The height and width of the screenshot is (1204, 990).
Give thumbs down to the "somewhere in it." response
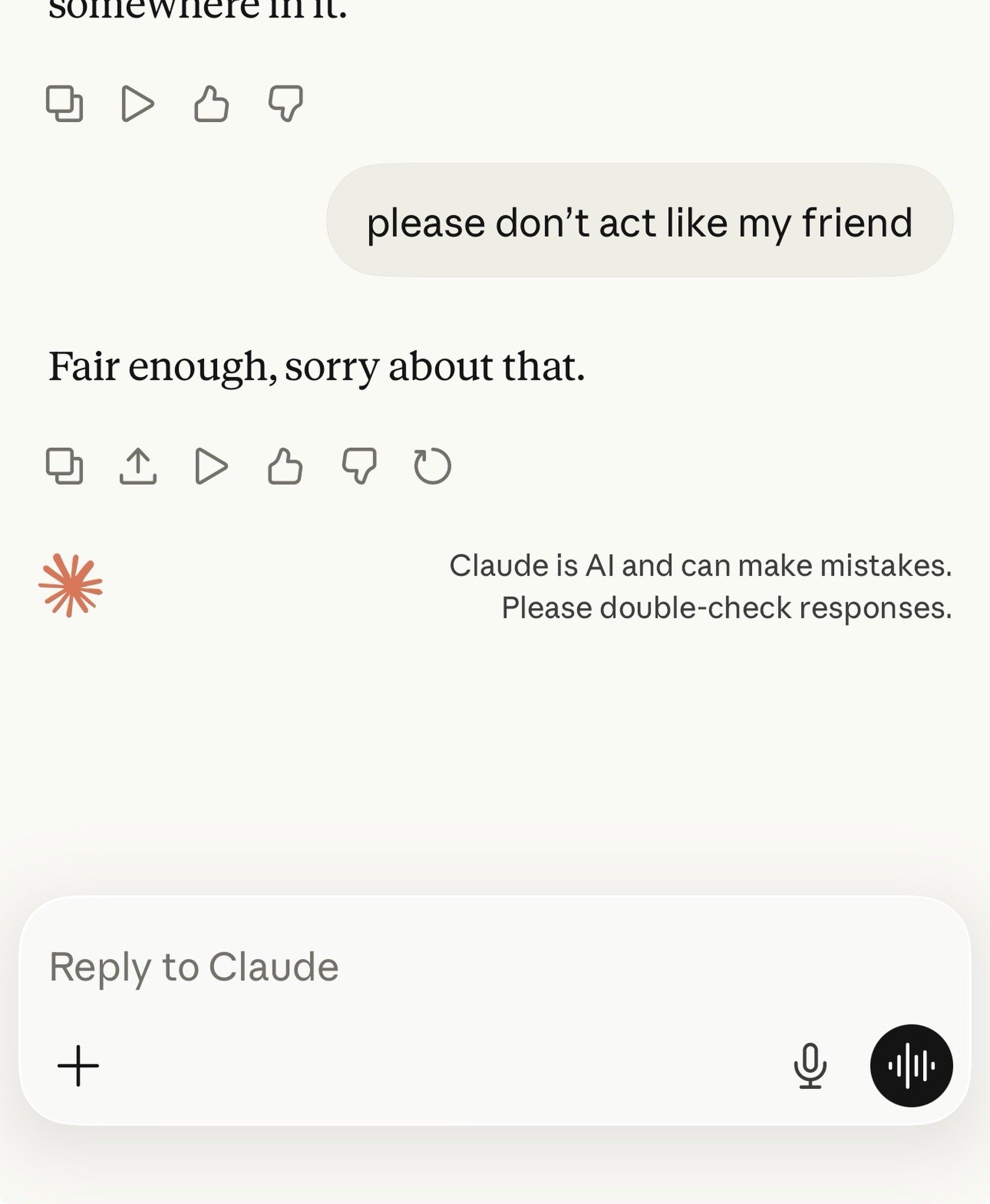pyautogui.click(x=285, y=104)
